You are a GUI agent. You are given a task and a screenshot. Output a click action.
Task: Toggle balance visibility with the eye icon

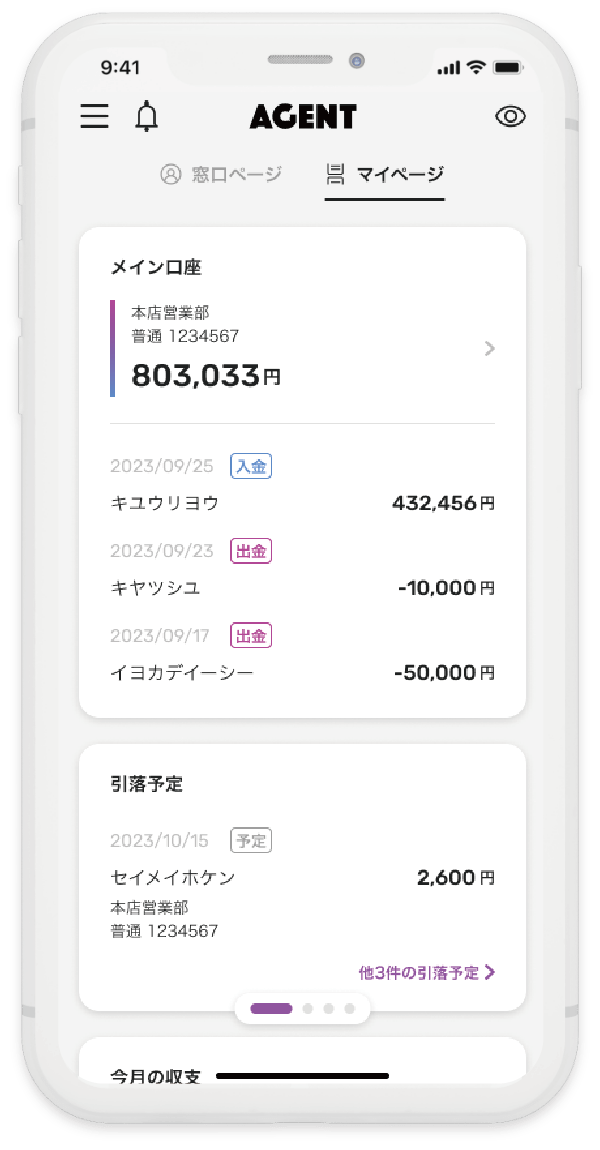[511, 117]
